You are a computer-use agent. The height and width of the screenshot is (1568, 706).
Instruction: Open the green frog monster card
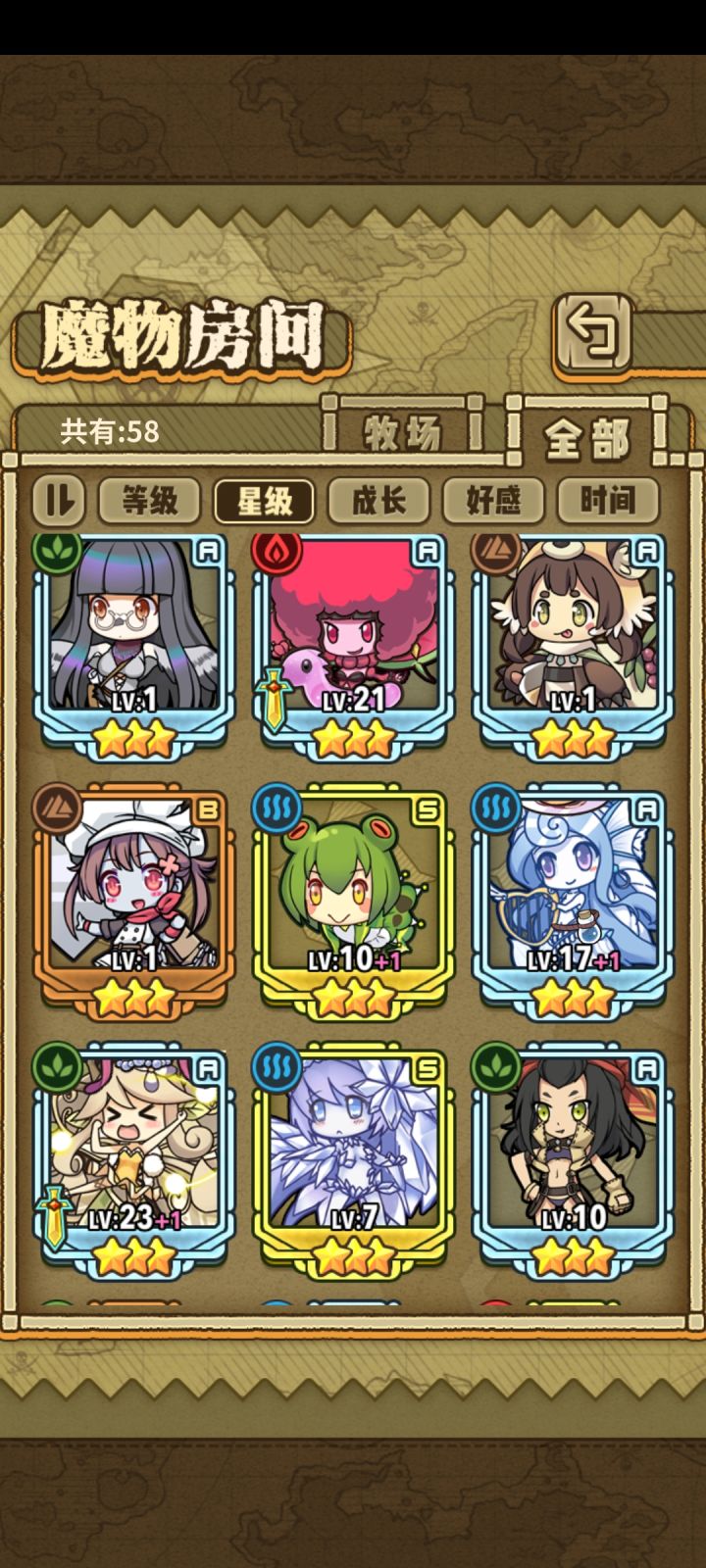[x=353, y=892]
